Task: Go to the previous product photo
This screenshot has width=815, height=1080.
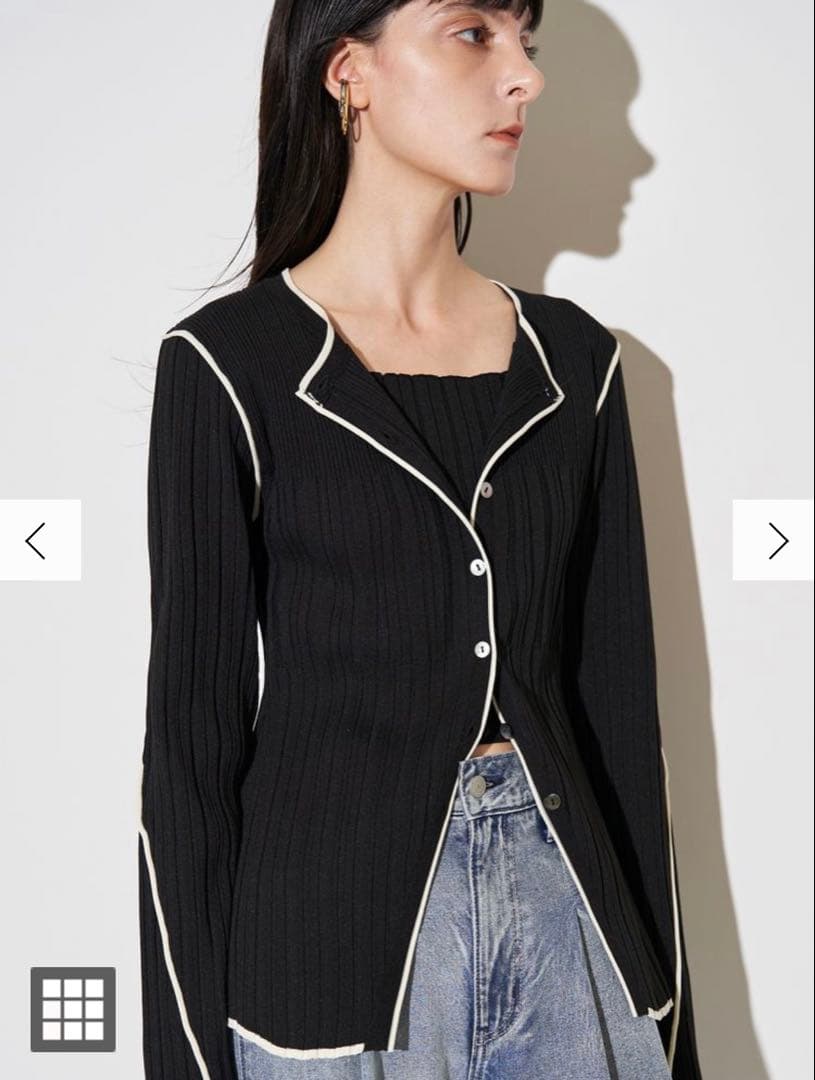Action: click(x=39, y=540)
